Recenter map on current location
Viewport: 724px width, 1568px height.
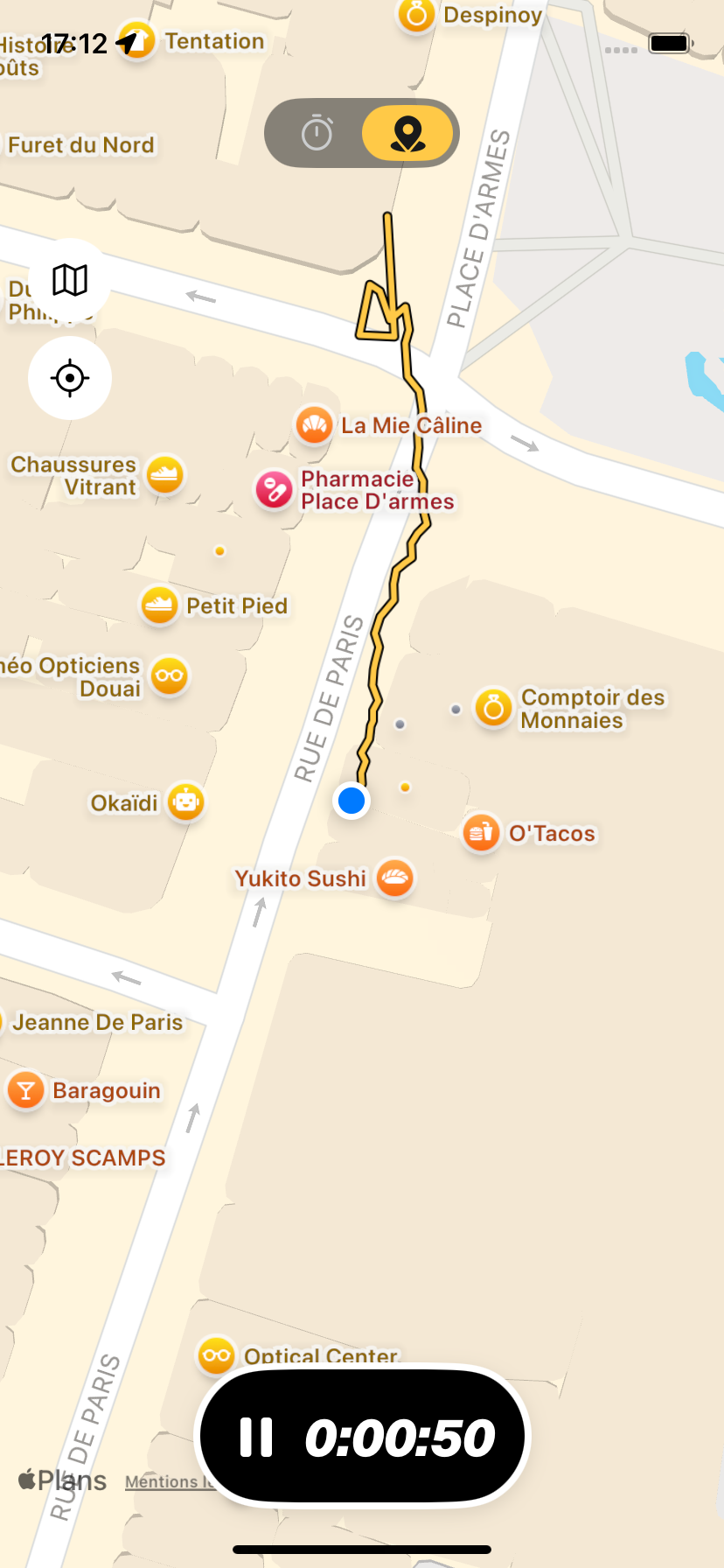pos(70,378)
